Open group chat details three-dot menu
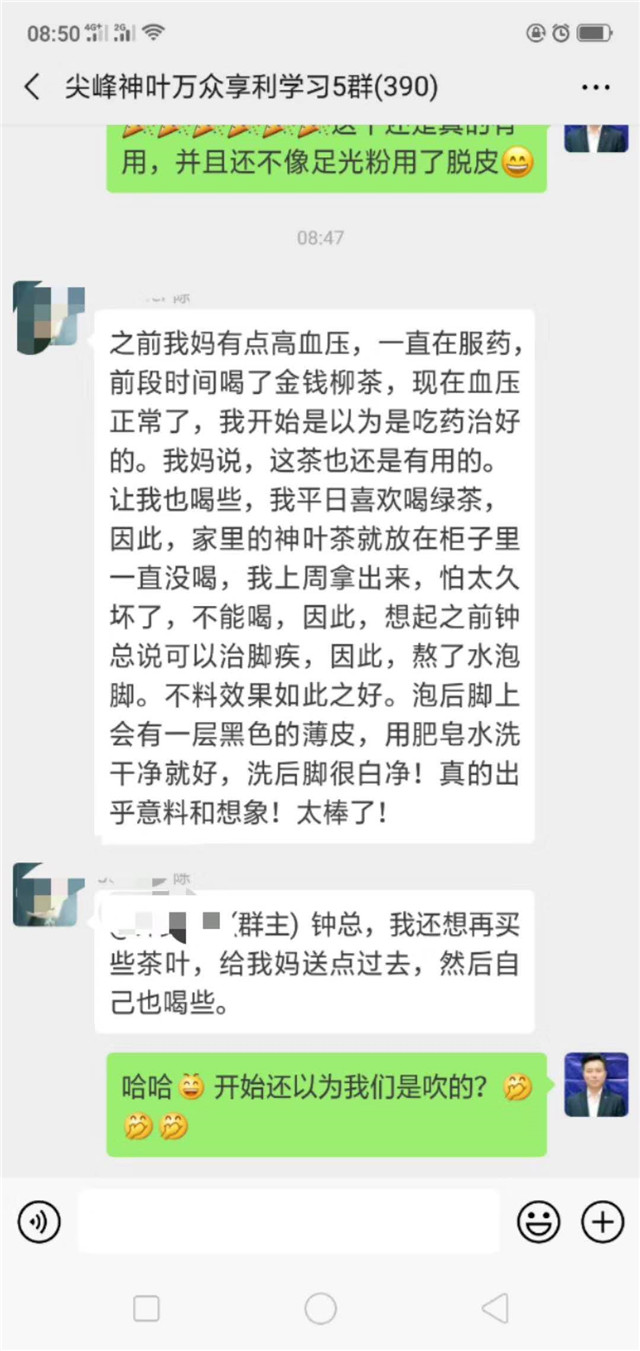This screenshot has height=1351, width=640. coord(595,88)
